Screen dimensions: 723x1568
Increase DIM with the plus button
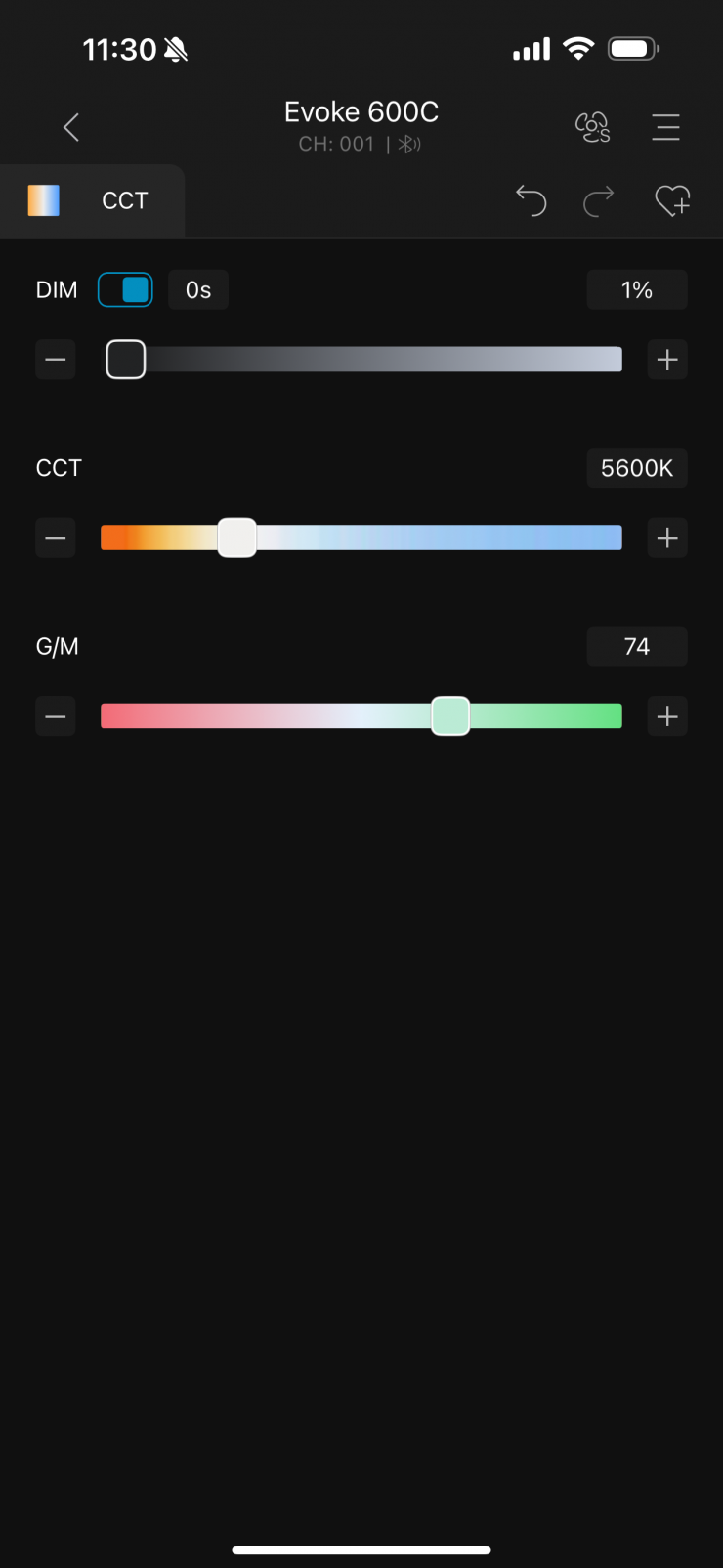click(x=667, y=360)
